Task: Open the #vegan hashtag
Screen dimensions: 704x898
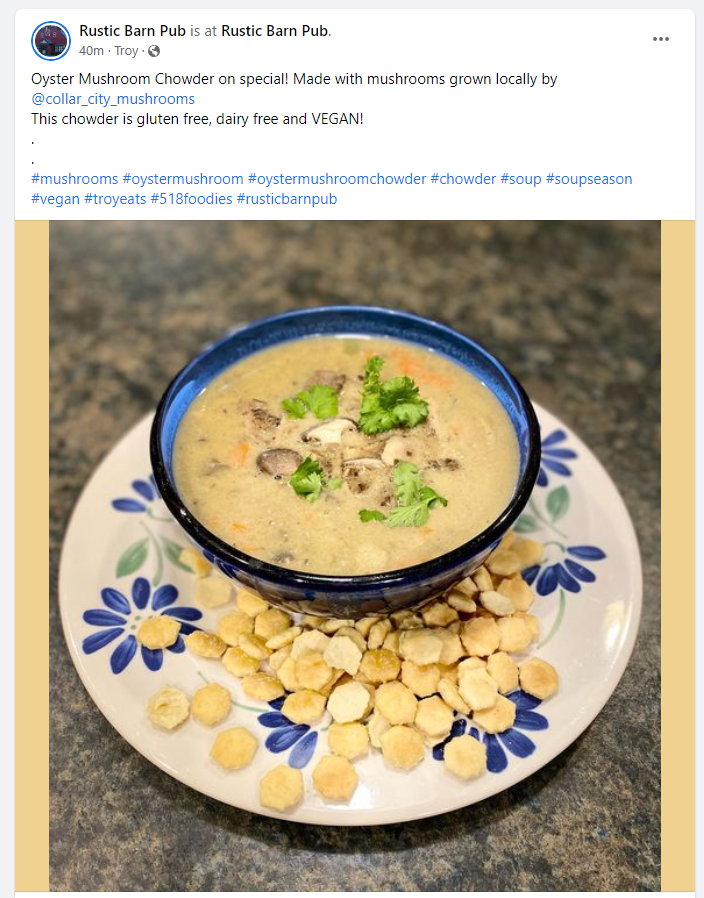Action: point(55,199)
